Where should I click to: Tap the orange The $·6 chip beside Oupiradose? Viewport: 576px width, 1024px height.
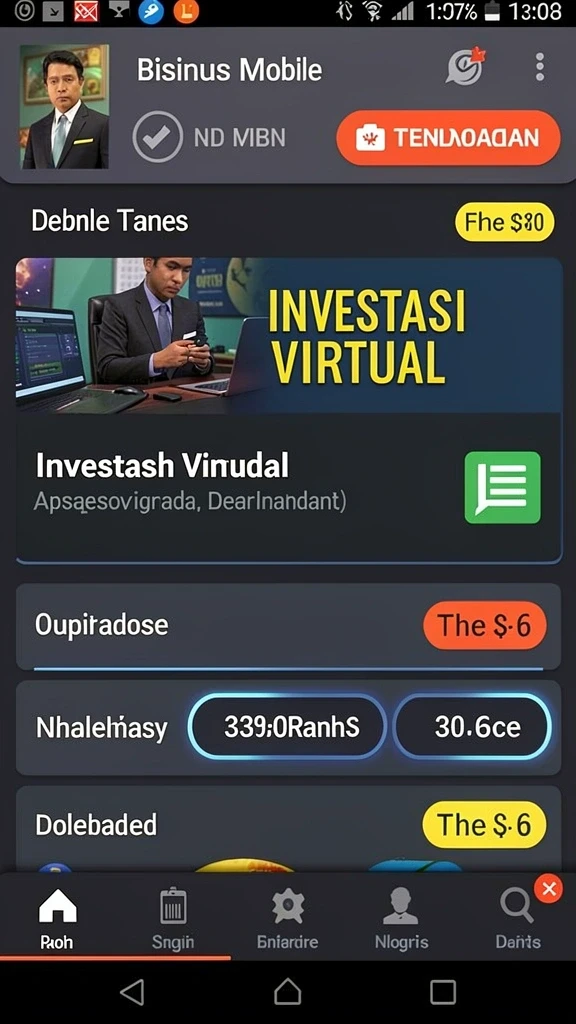point(485,626)
